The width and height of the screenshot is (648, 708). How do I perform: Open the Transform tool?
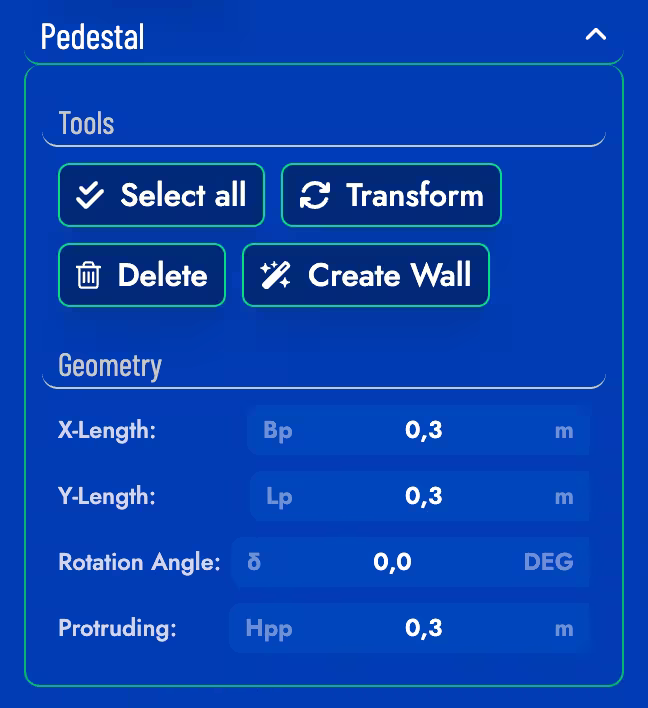click(x=391, y=195)
